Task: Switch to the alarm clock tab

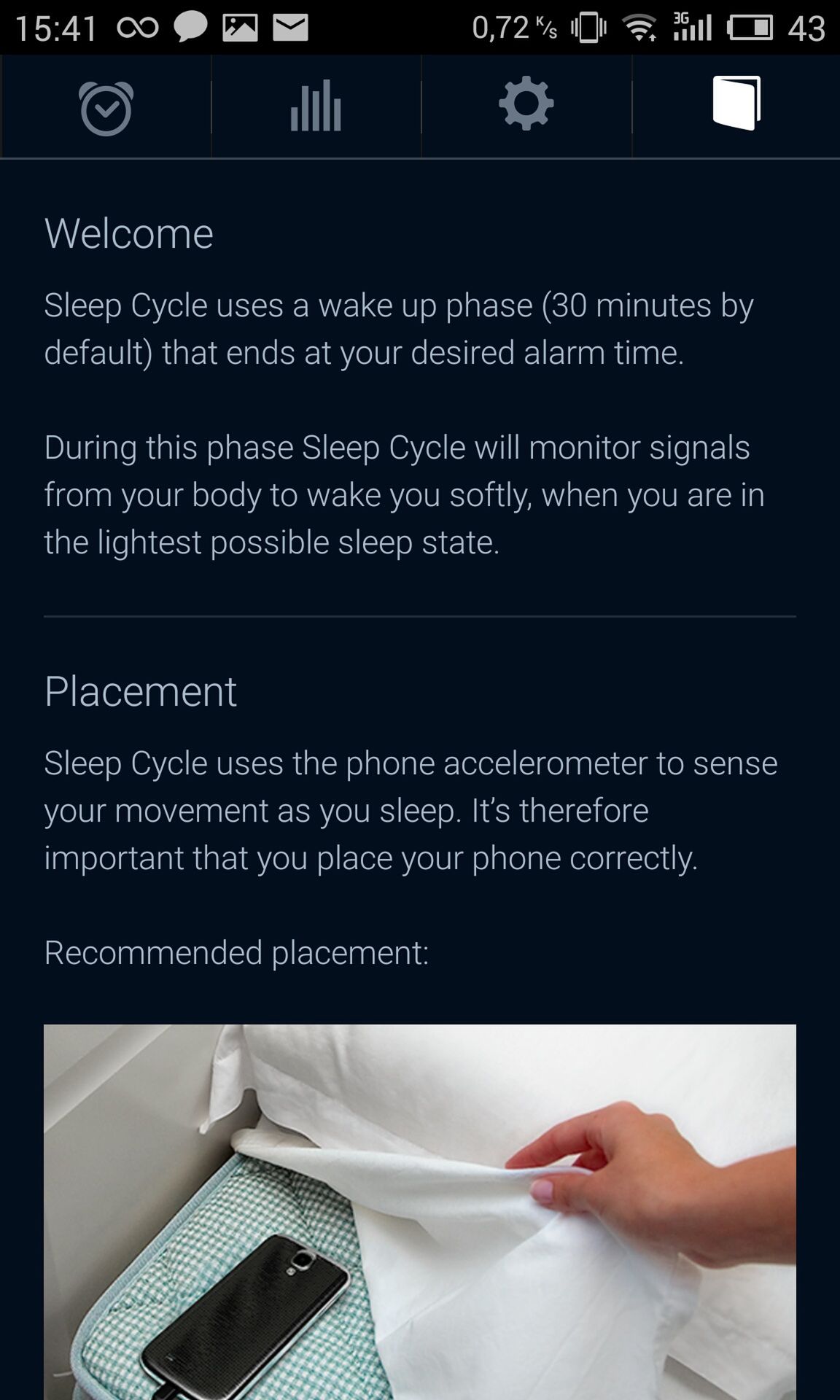Action: (x=106, y=106)
